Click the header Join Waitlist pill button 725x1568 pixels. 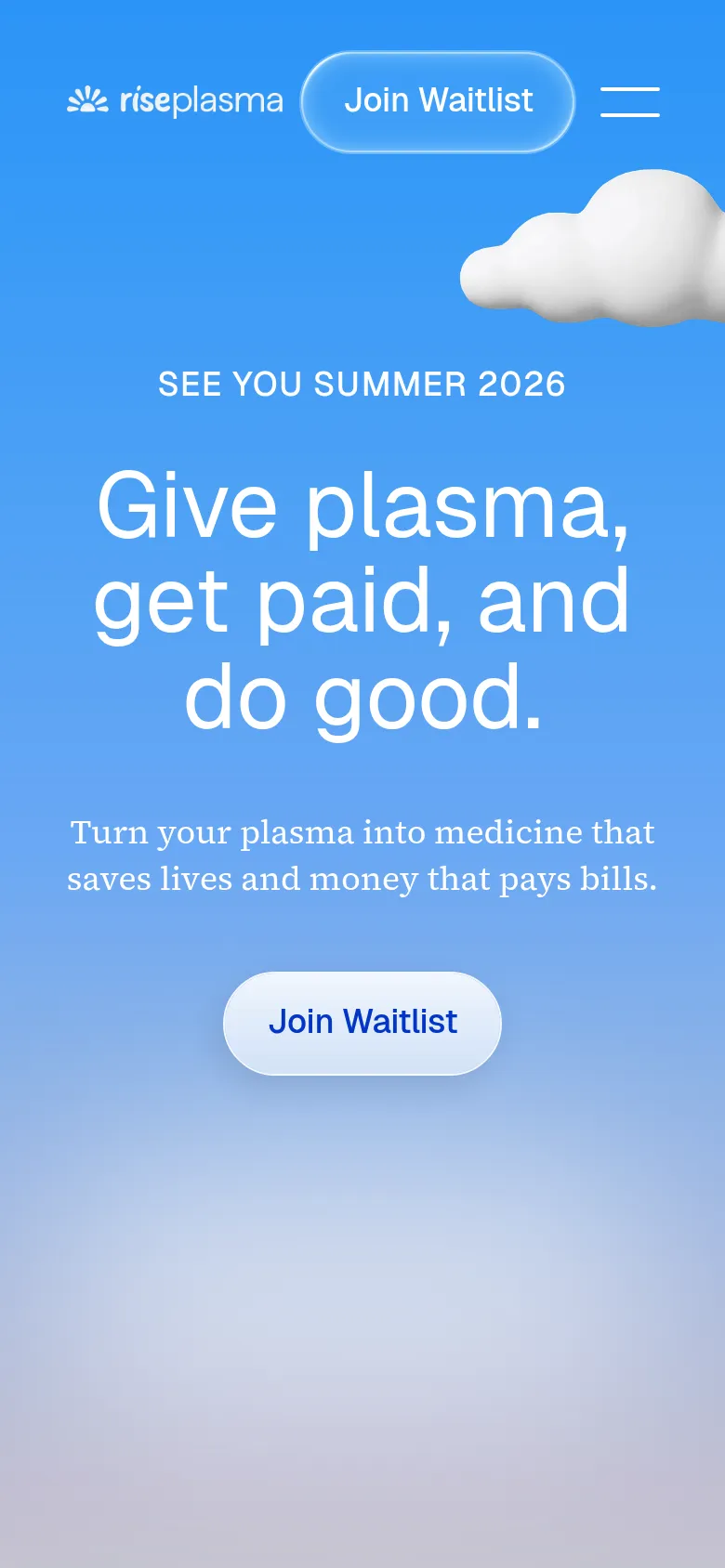tap(437, 101)
